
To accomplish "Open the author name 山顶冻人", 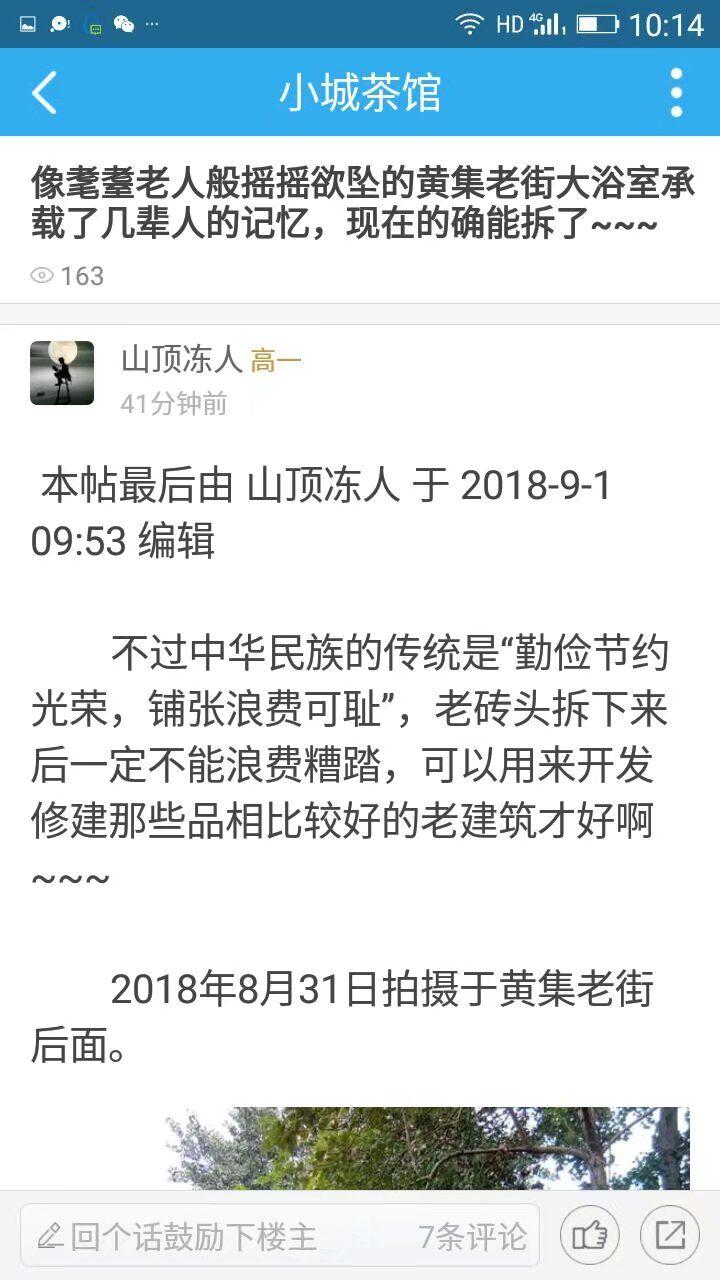I will pyautogui.click(x=181, y=359).
